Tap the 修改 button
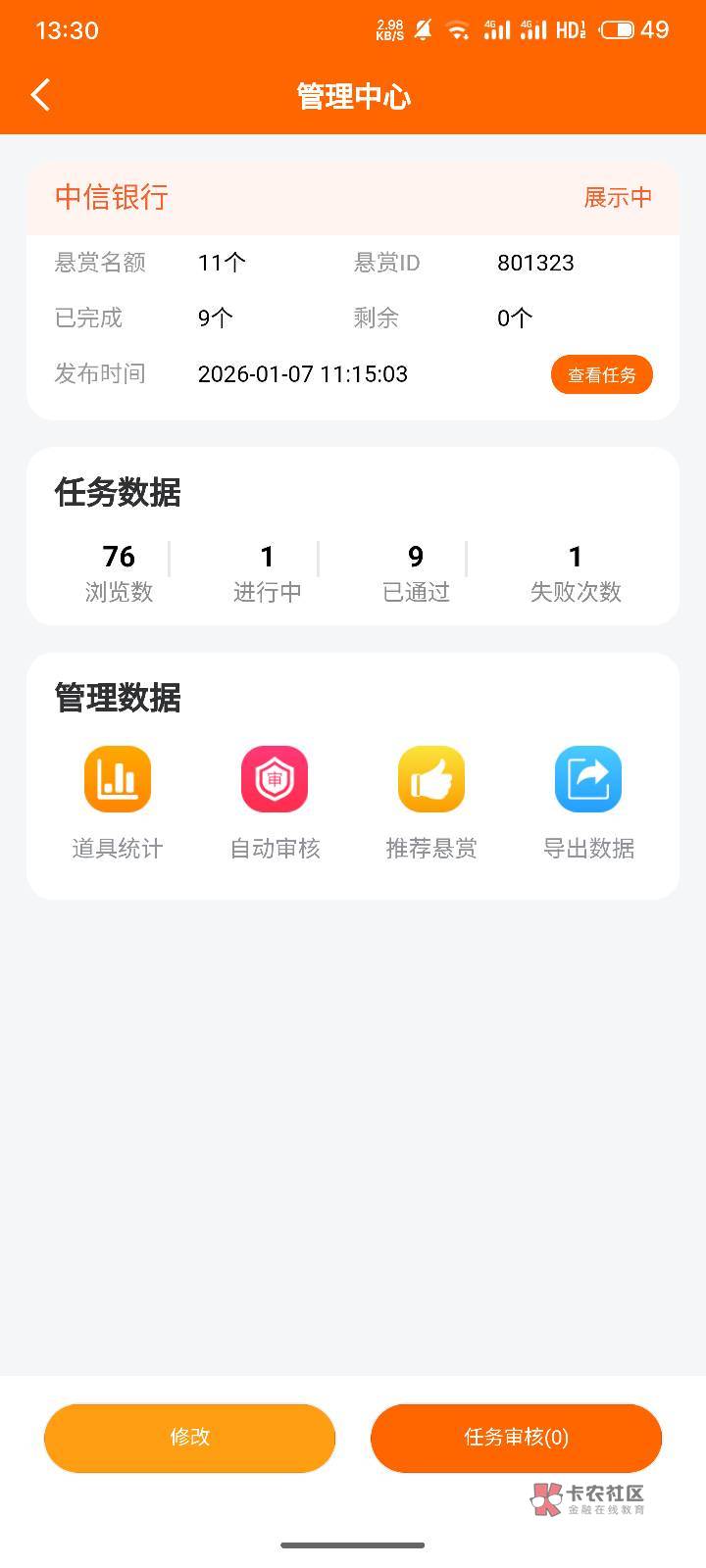 (x=189, y=1437)
